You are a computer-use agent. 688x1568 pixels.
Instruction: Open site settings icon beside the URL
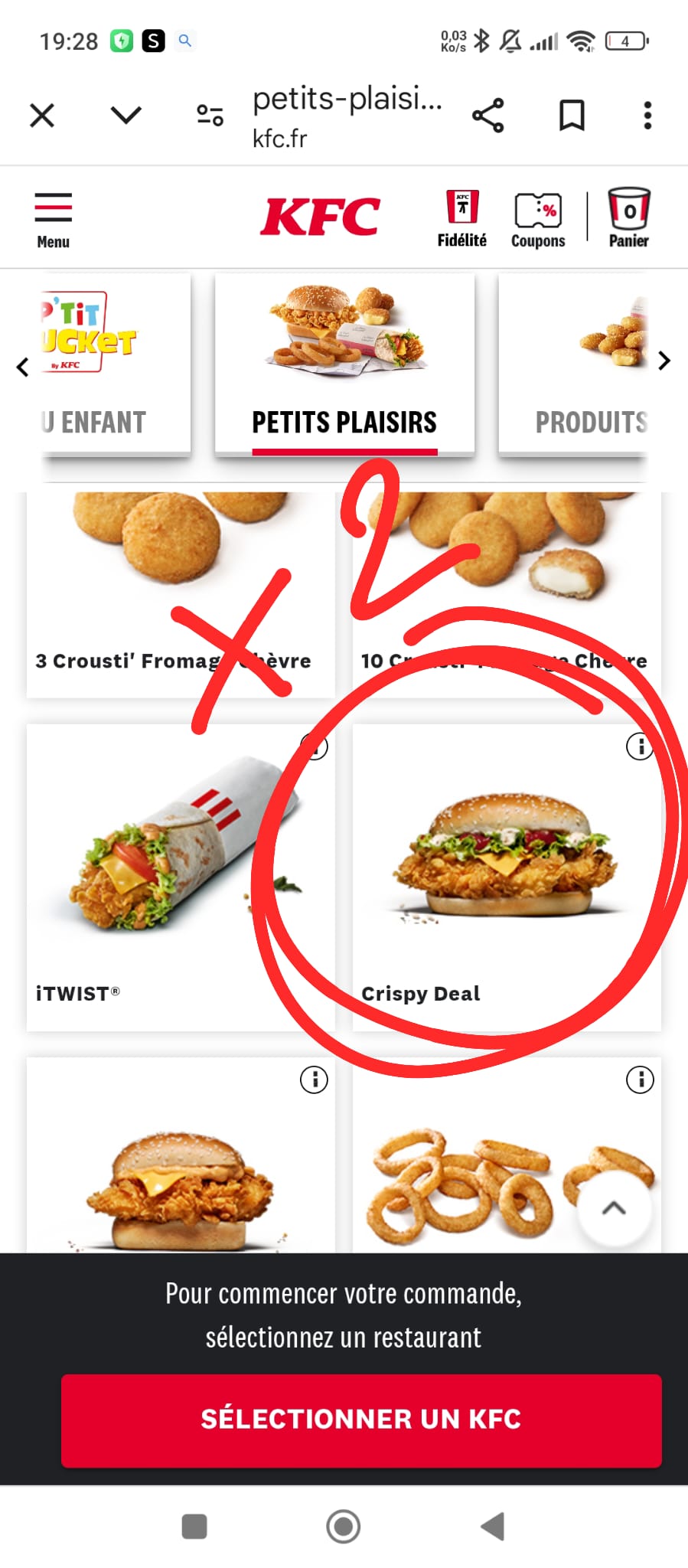210,116
